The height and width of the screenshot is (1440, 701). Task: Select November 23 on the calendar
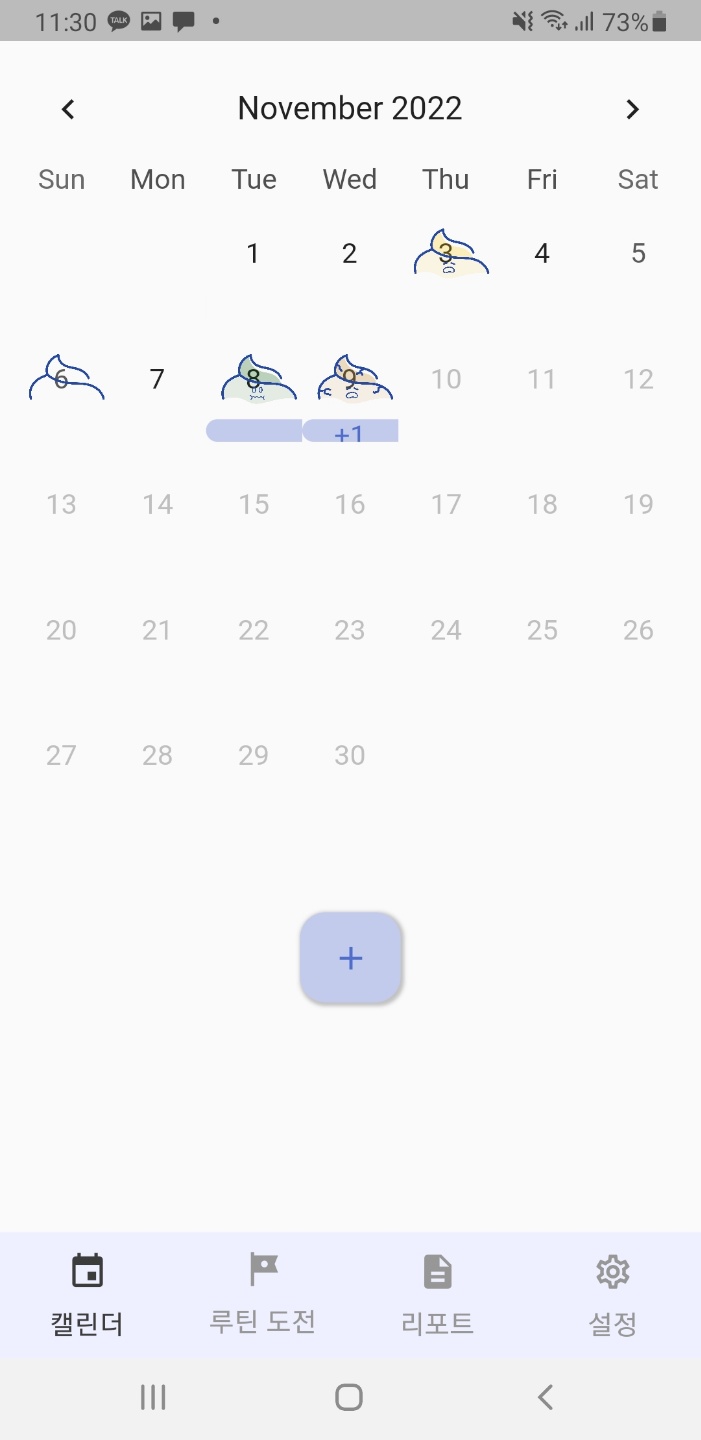pos(350,630)
